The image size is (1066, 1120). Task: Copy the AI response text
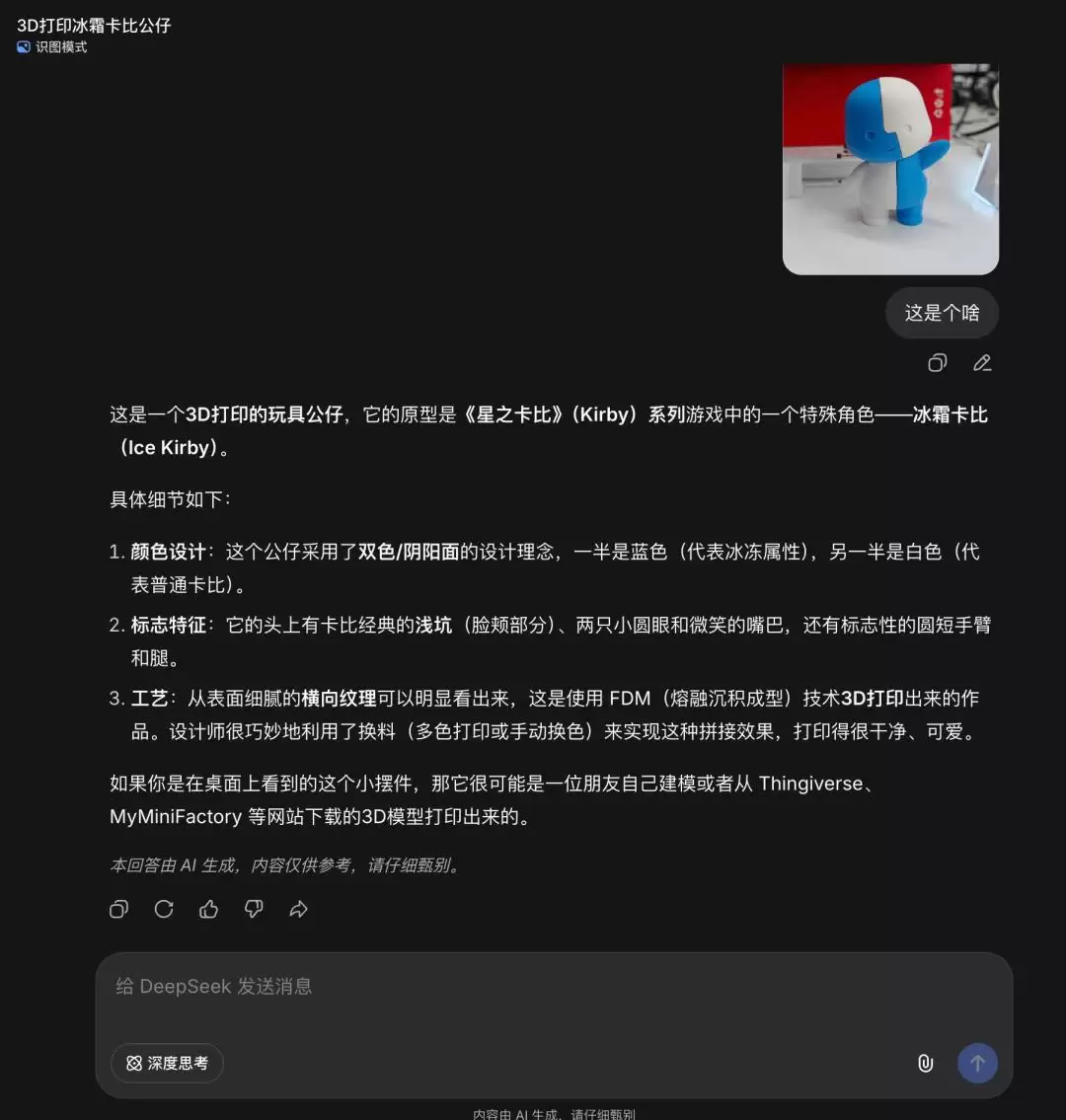click(118, 909)
